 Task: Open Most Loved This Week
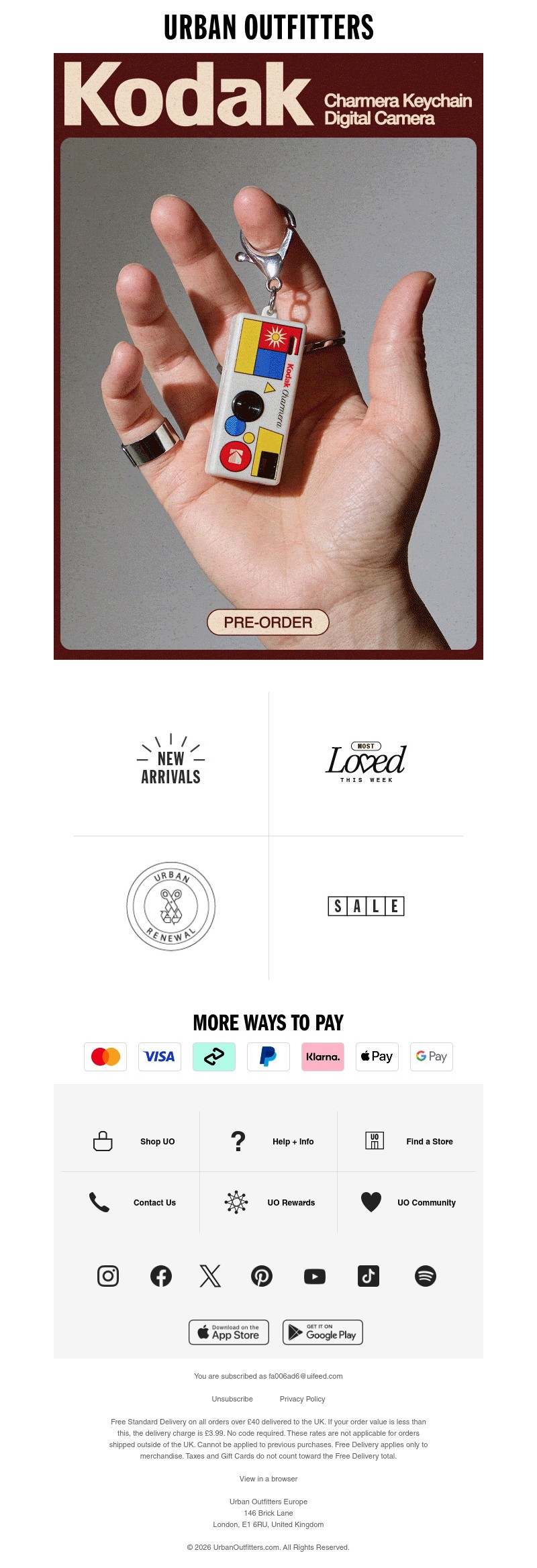click(366, 763)
